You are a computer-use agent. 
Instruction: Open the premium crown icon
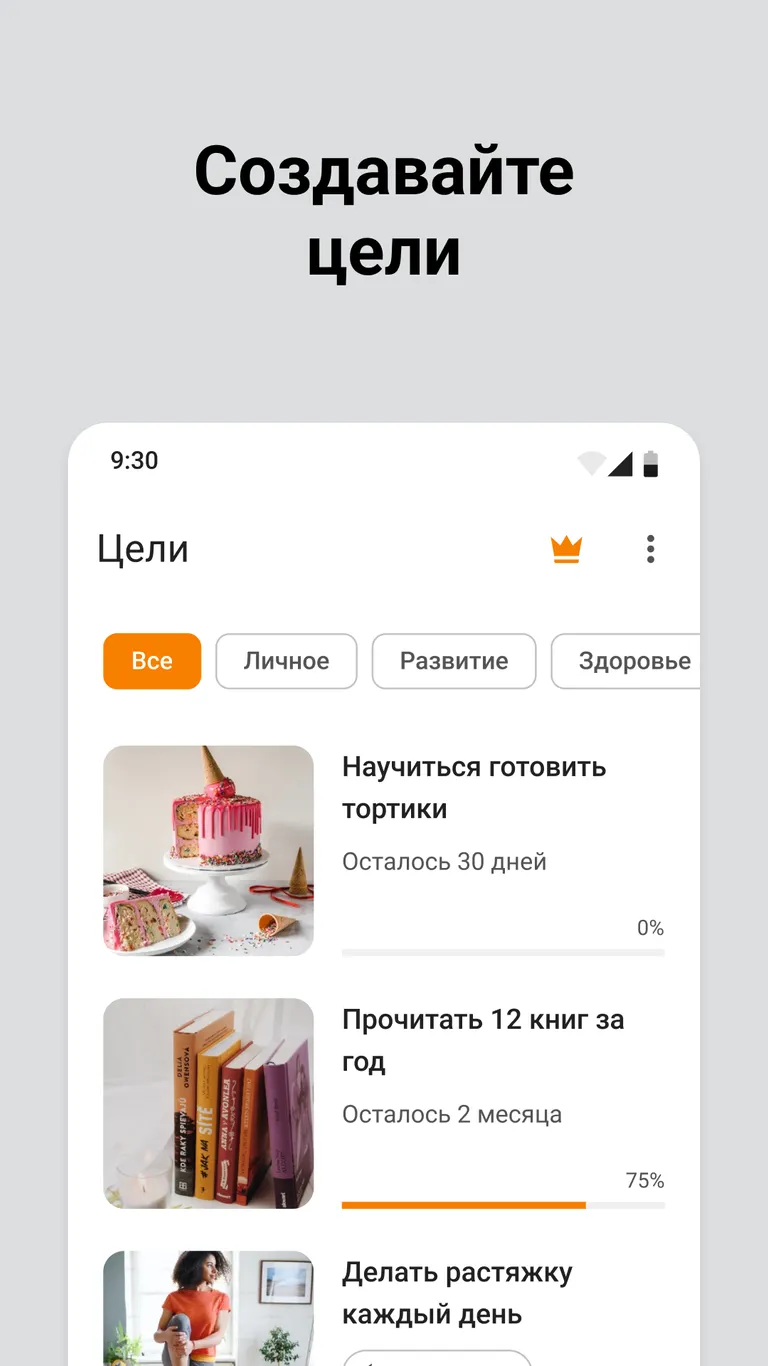click(565, 549)
